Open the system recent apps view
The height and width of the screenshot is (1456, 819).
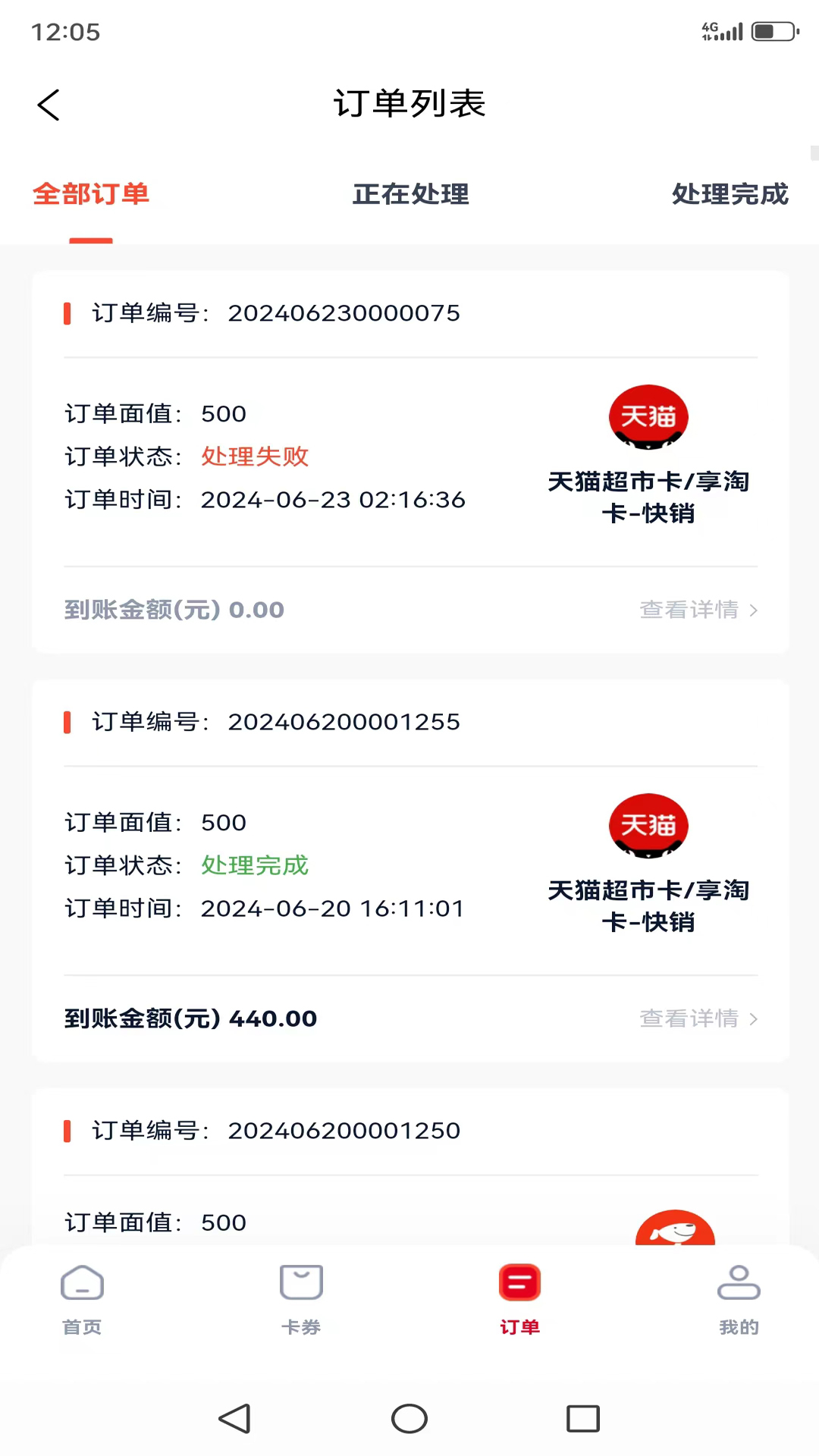pyautogui.click(x=582, y=1419)
